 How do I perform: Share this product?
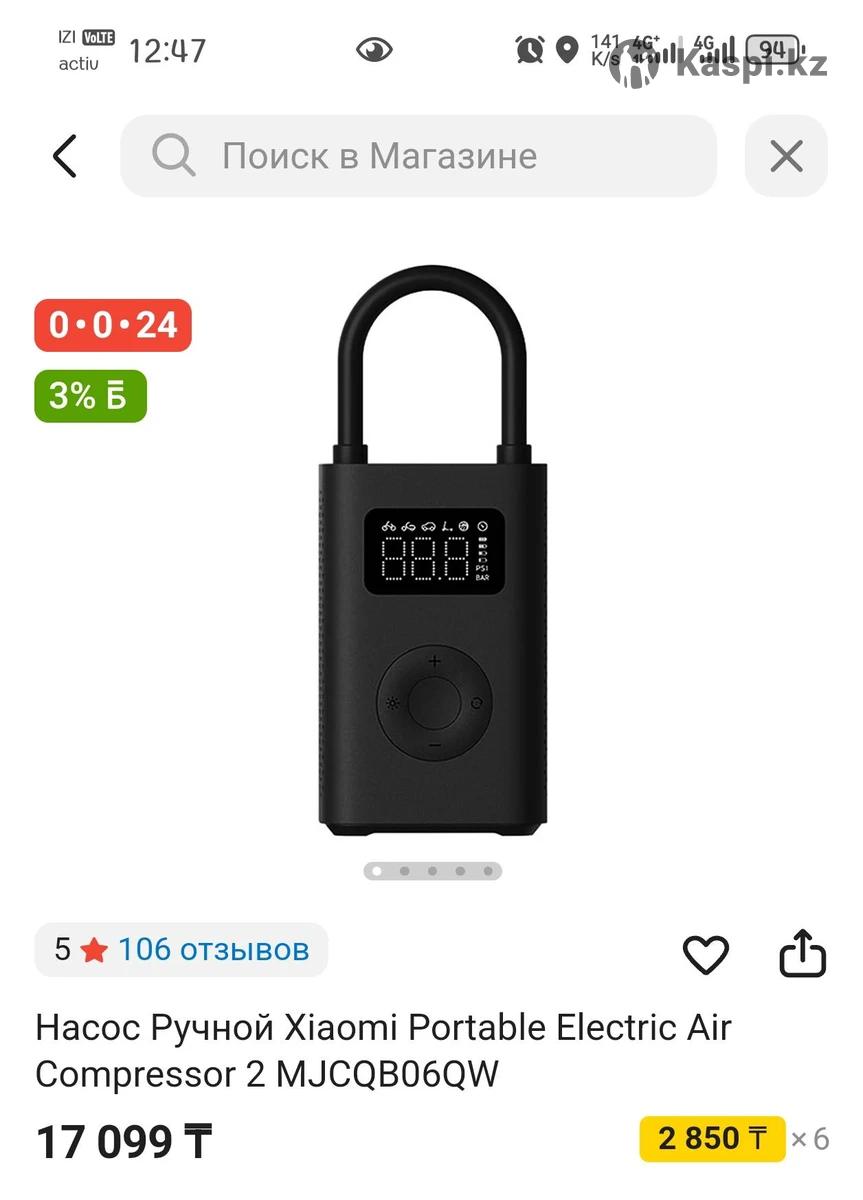[x=802, y=954]
